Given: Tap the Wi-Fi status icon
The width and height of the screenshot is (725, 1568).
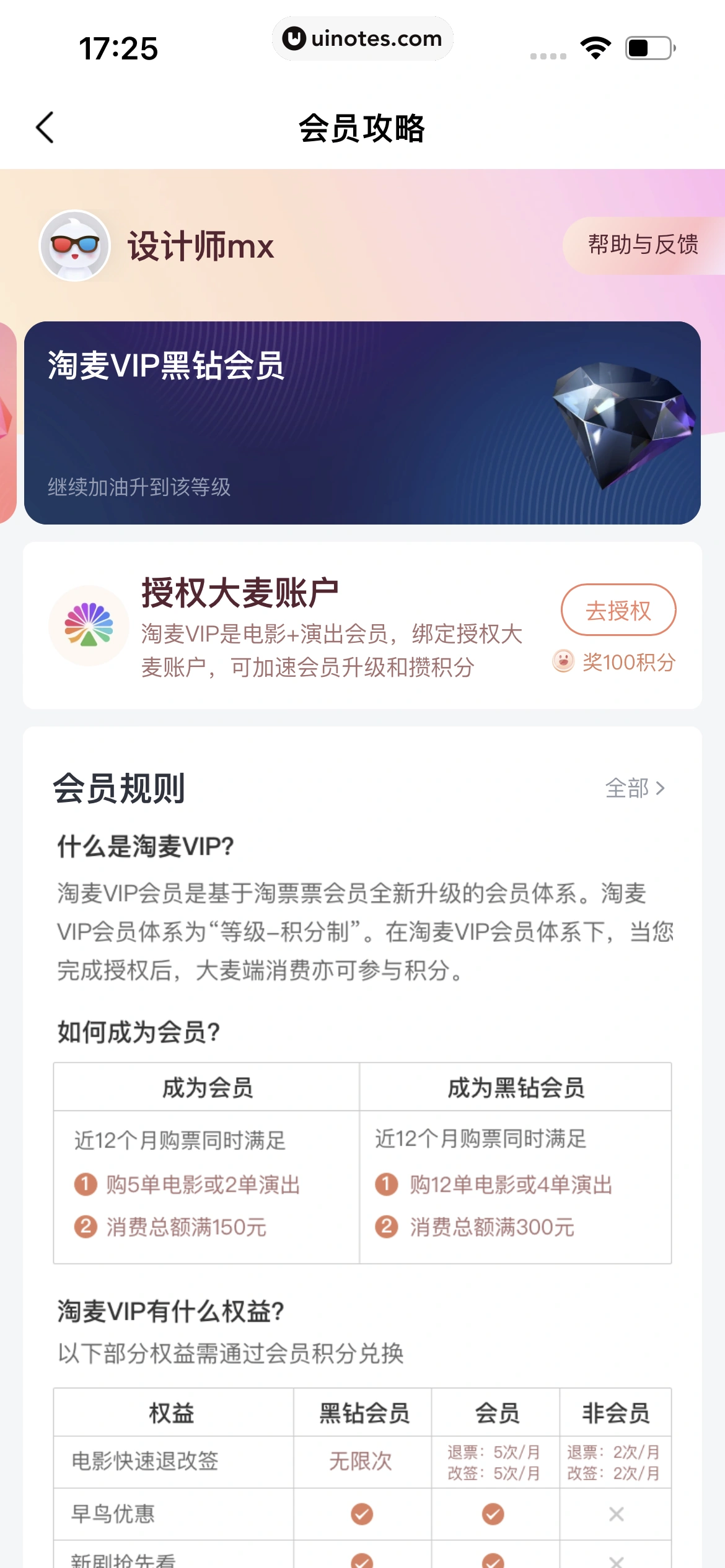Looking at the screenshot, I should (596, 46).
